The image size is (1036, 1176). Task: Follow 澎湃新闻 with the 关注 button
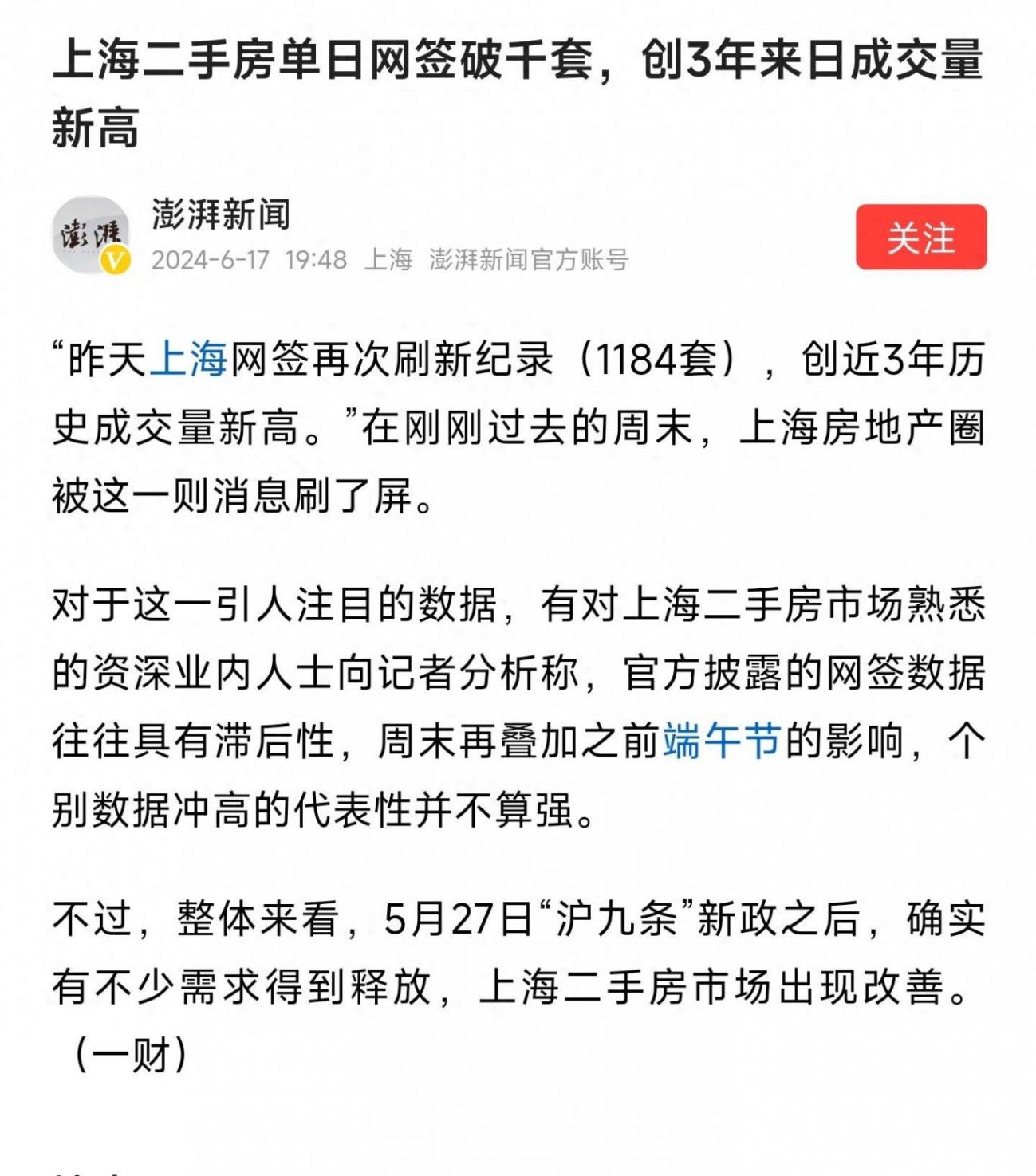pyautogui.click(x=920, y=238)
